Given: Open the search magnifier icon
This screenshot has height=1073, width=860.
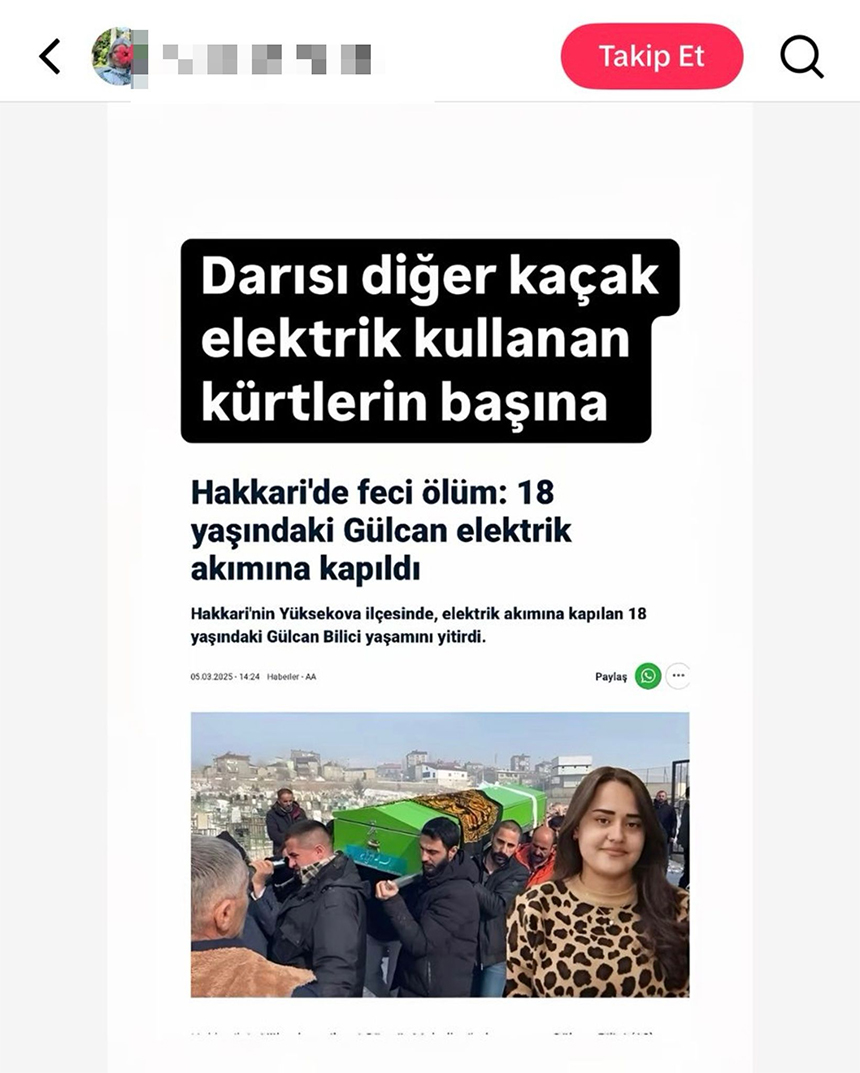Looking at the screenshot, I should point(801,57).
